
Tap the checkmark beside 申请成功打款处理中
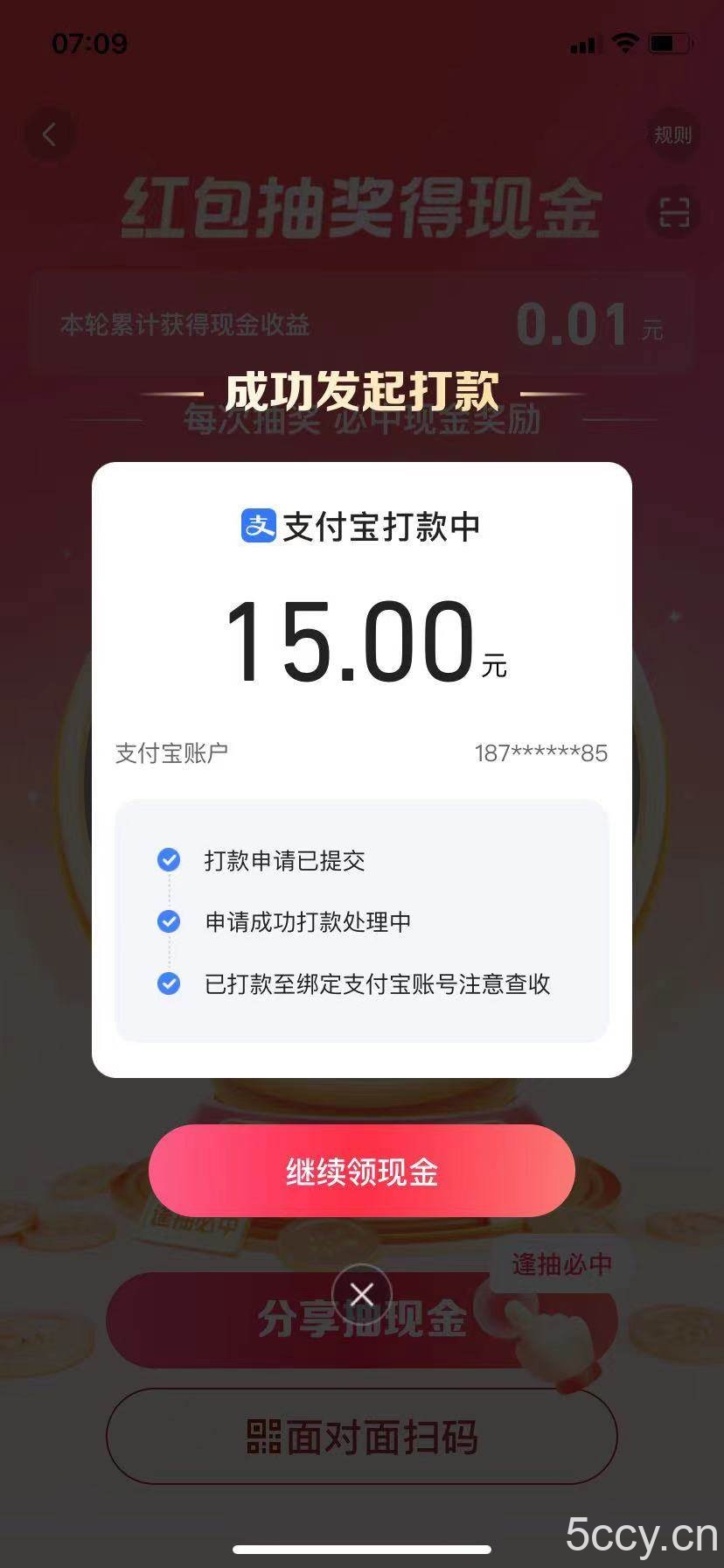point(168,921)
